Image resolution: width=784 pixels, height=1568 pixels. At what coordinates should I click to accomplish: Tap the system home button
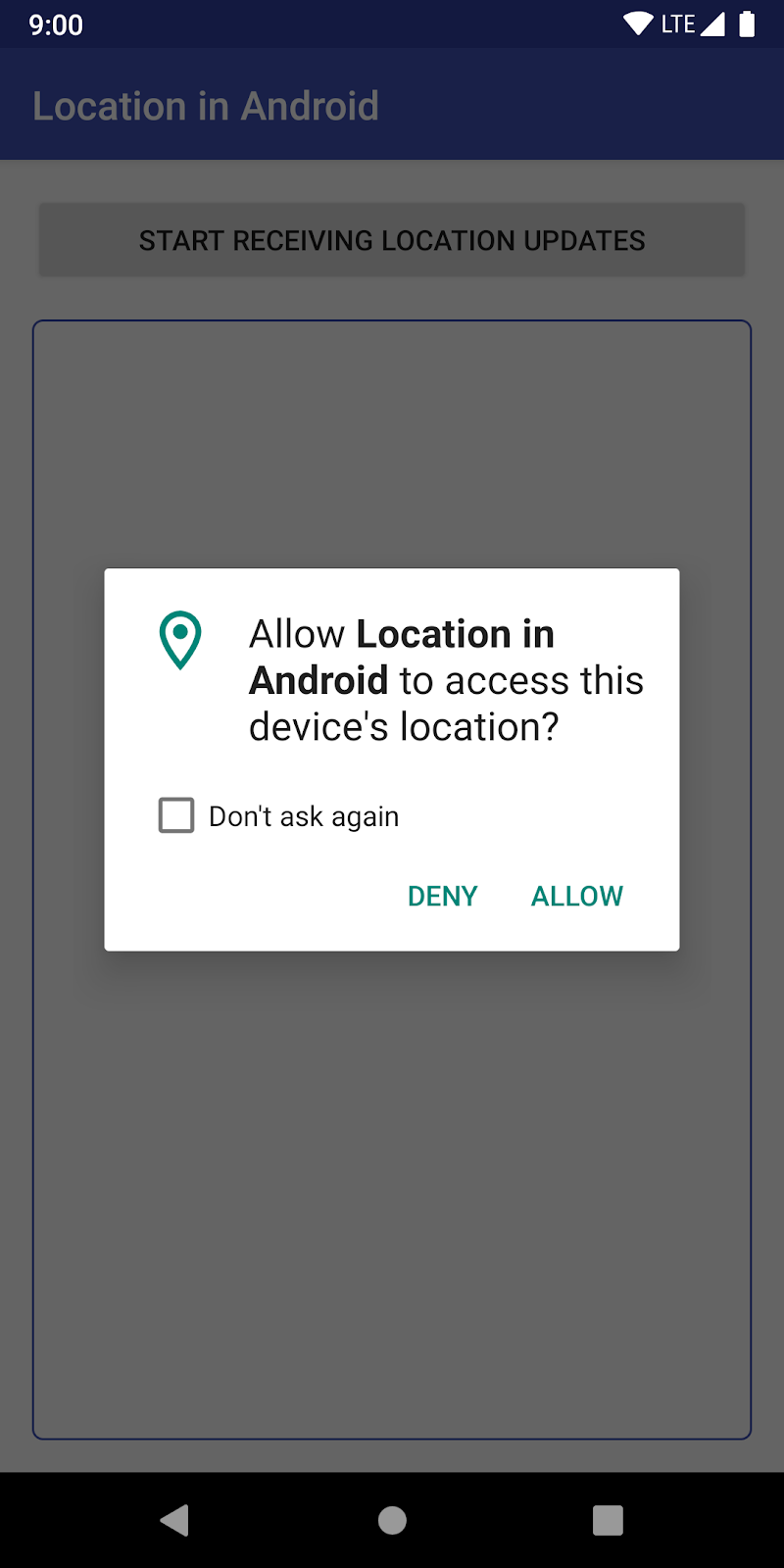pyautogui.click(x=392, y=1520)
